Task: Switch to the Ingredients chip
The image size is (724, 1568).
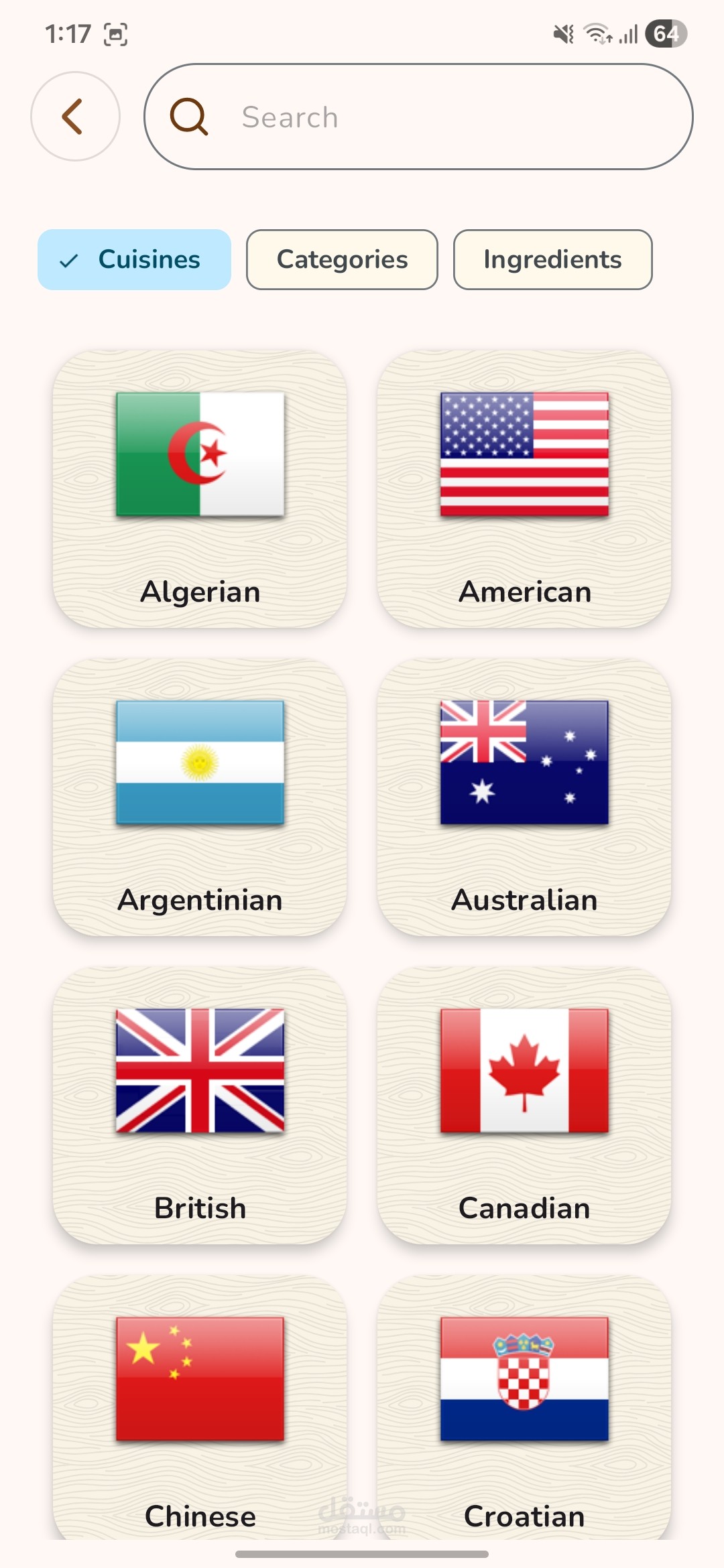Action: (x=552, y=260)
